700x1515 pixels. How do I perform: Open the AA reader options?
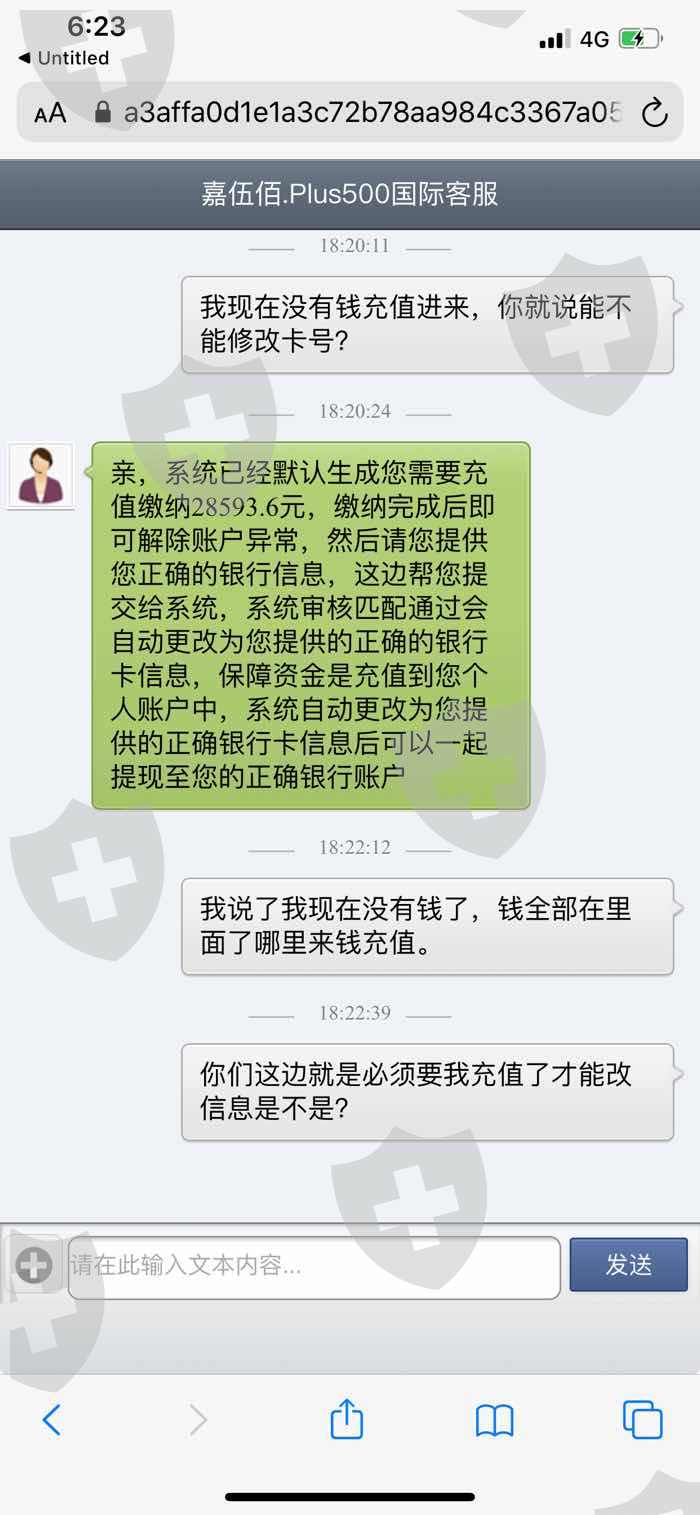click(50, 113)
